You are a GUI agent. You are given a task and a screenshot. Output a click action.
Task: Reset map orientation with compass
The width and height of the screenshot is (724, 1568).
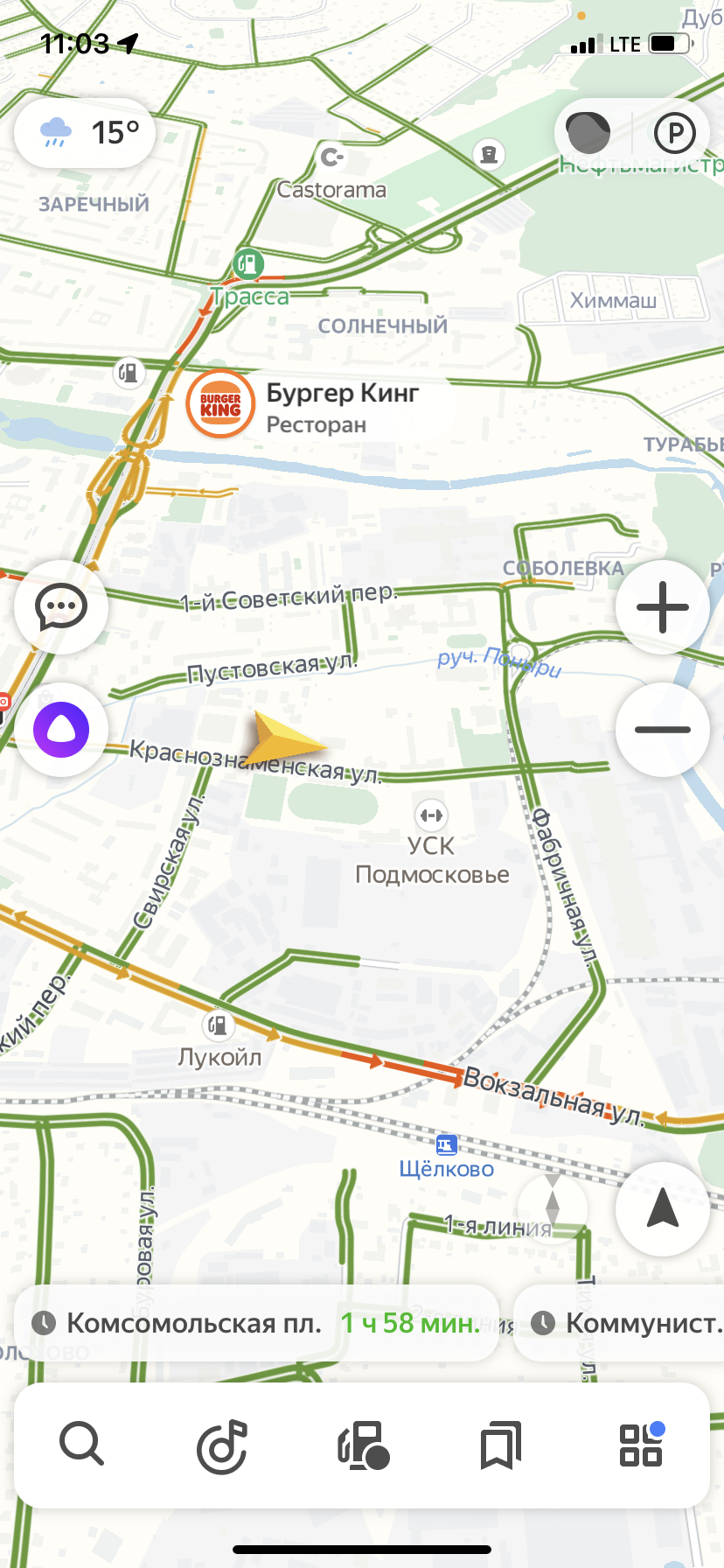coord(552,1209)
